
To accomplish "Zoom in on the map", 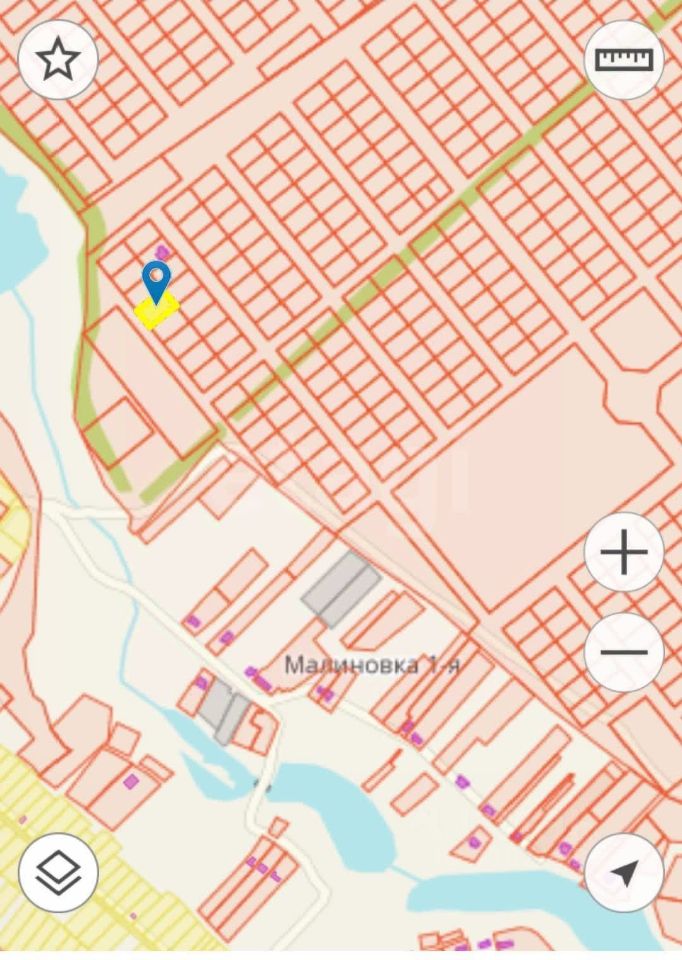I will 623,552.
